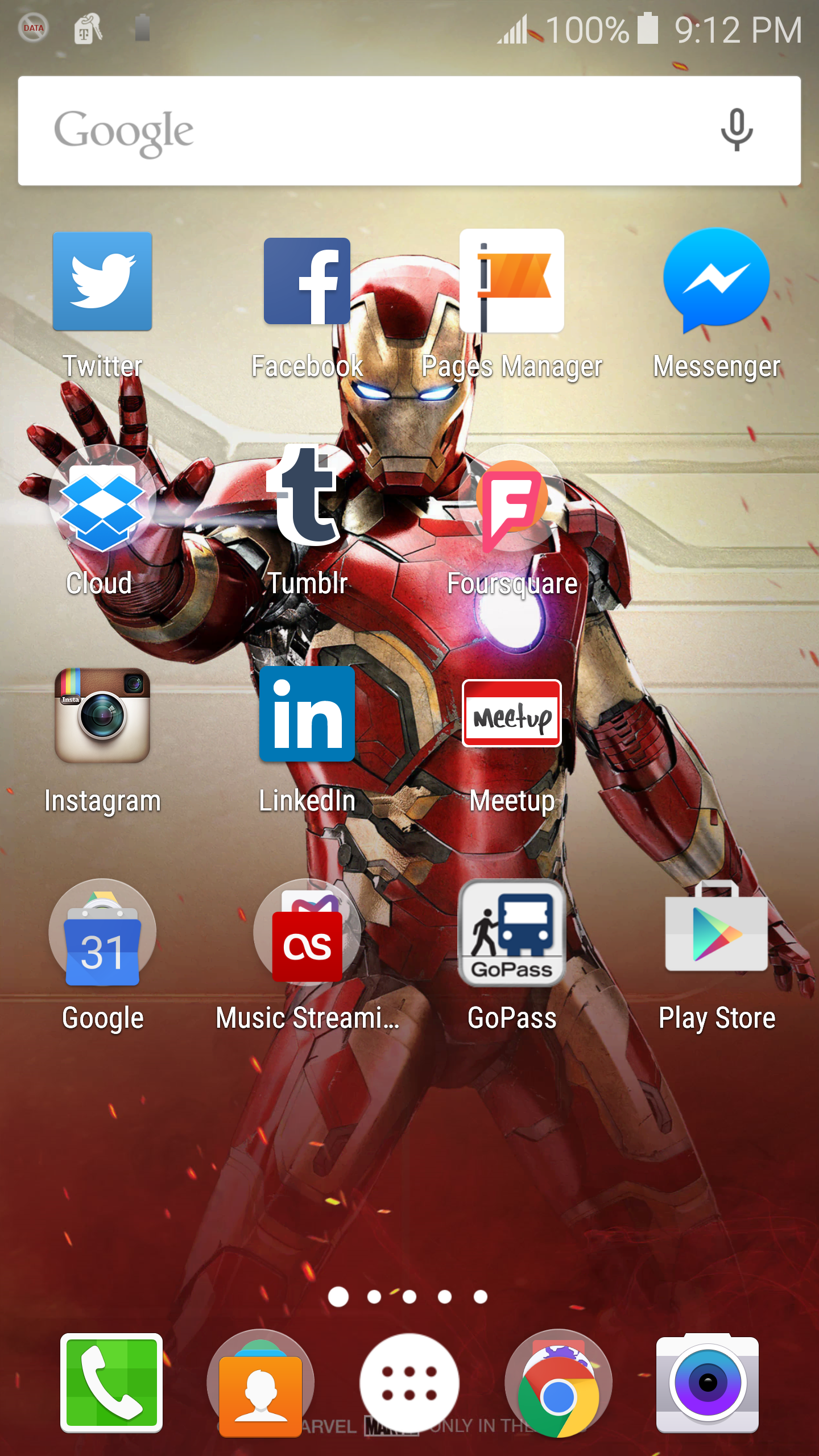Launch the Facebook app
819x1456 pixels.
(307, 282)
